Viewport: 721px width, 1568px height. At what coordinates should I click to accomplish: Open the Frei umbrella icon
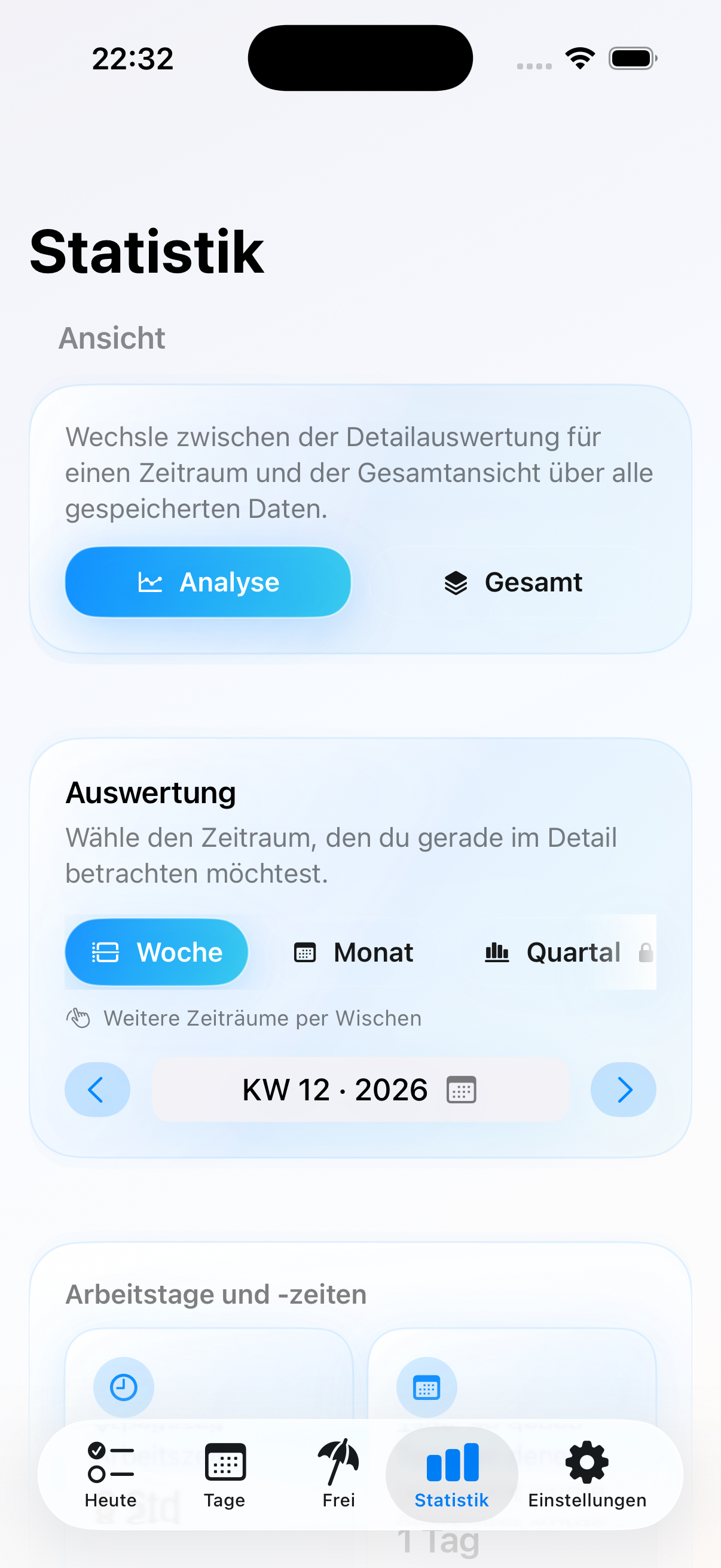click(338, 1461)
